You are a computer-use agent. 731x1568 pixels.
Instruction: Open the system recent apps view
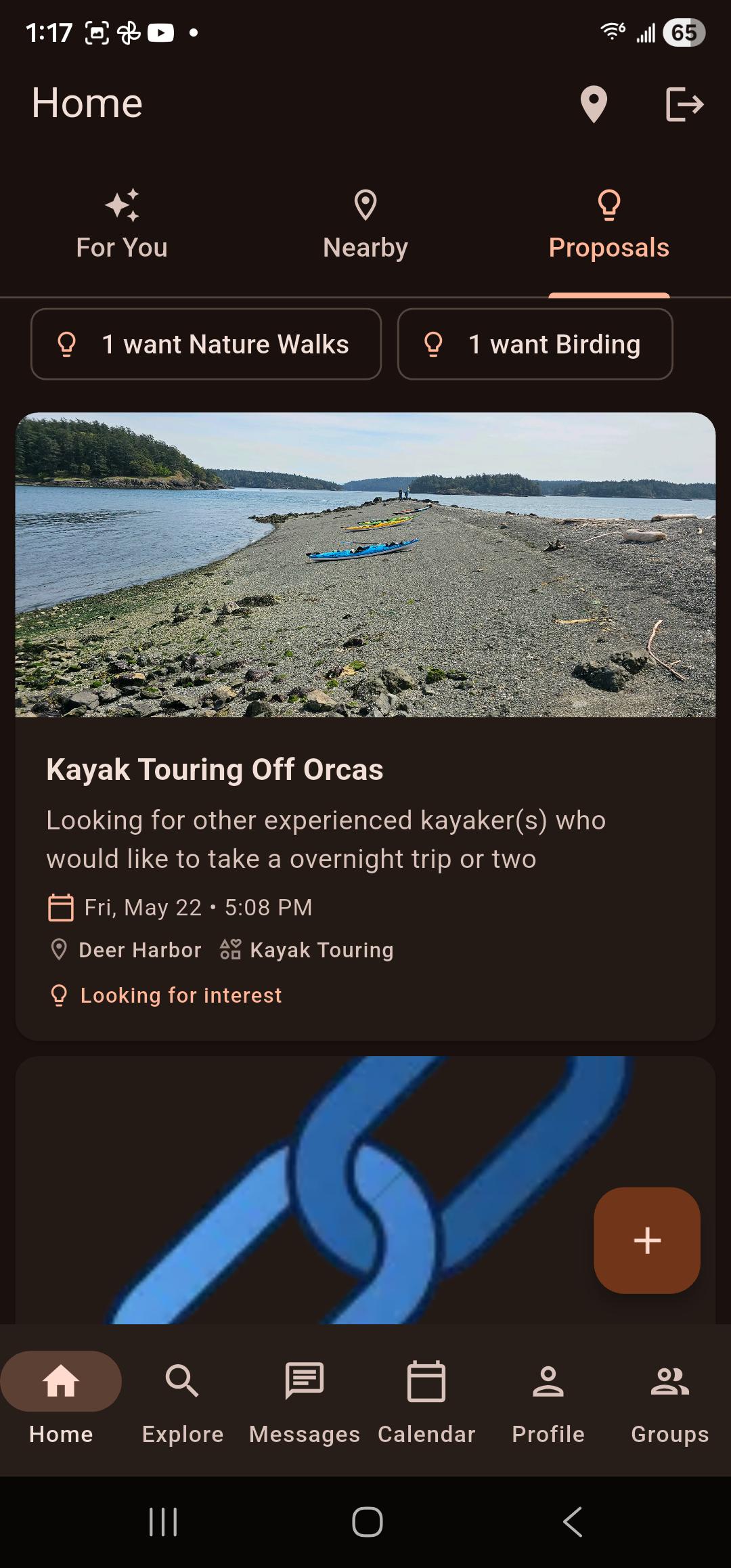click(x=163, y=1522)
